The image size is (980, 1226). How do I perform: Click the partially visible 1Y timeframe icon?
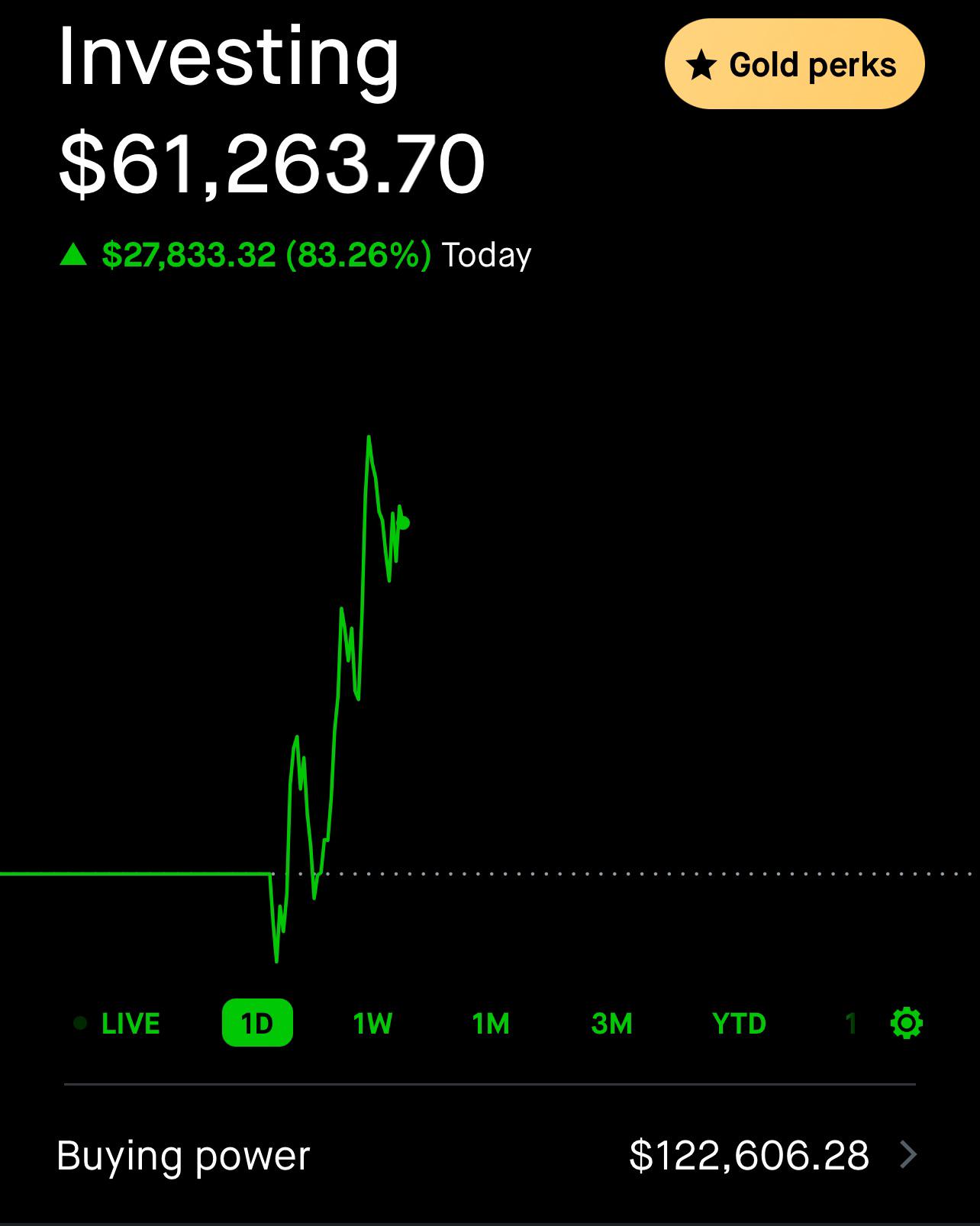click(853, 1024)
